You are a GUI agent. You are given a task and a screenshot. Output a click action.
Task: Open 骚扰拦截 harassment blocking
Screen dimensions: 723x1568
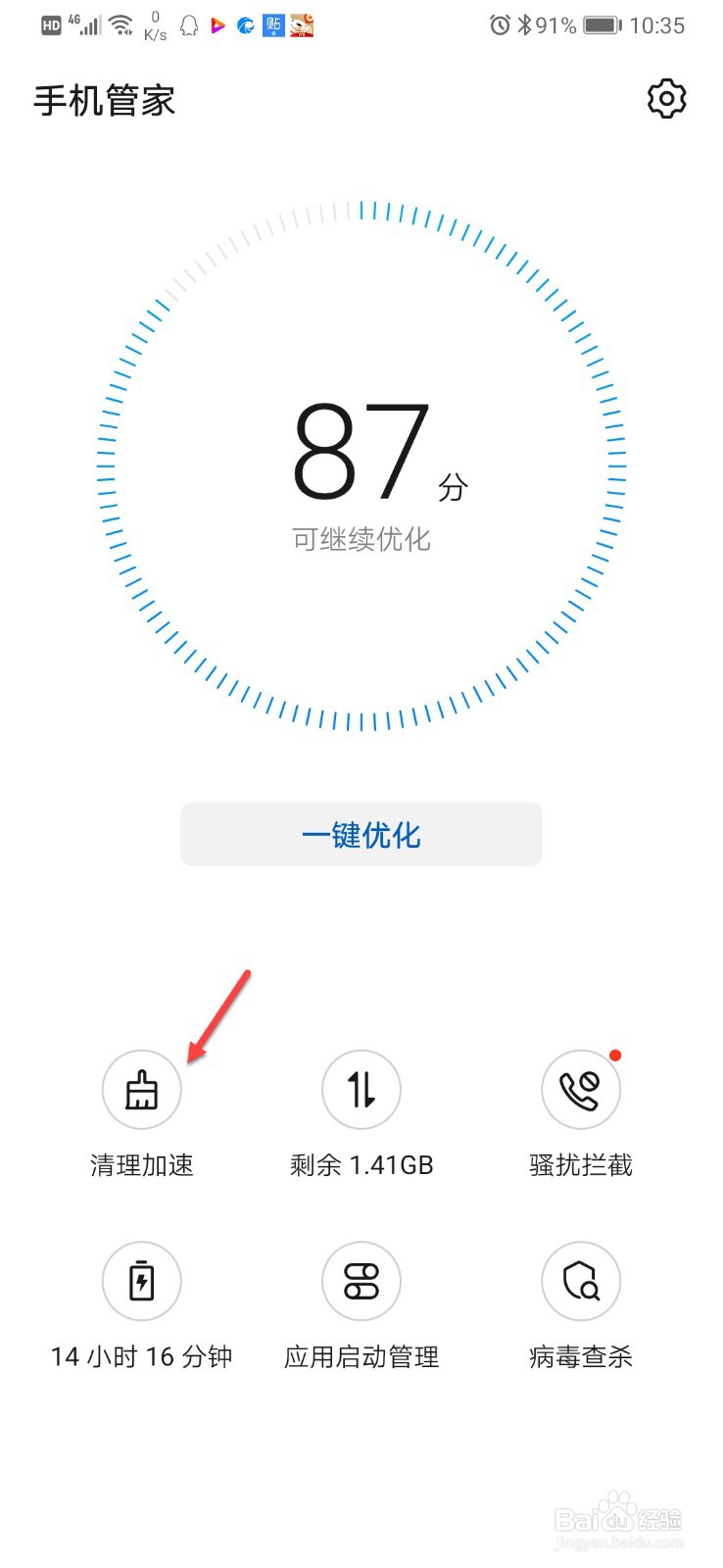pyautogui.click(x=581, y=1090)
